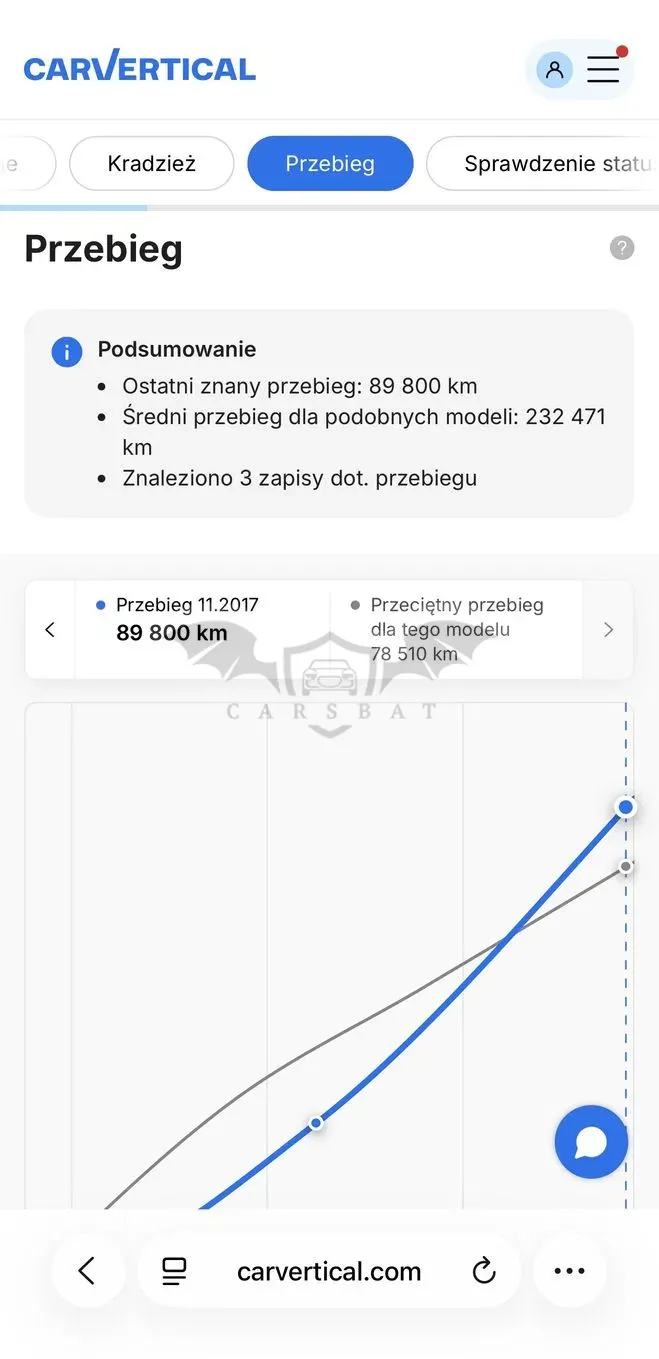Switch to the Kradzież tab
The width and height of the screenshot is (659, 1359).
coord(151,164)
